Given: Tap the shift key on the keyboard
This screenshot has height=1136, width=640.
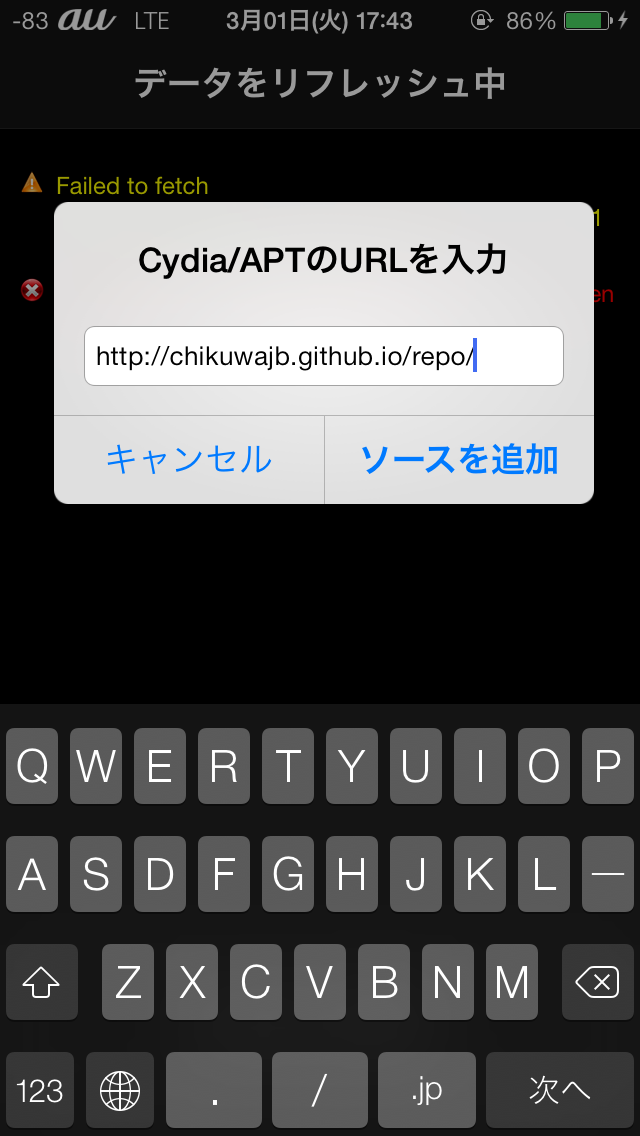Looking at the screenshot, I should pyautogui.click(x=42, y=983).
